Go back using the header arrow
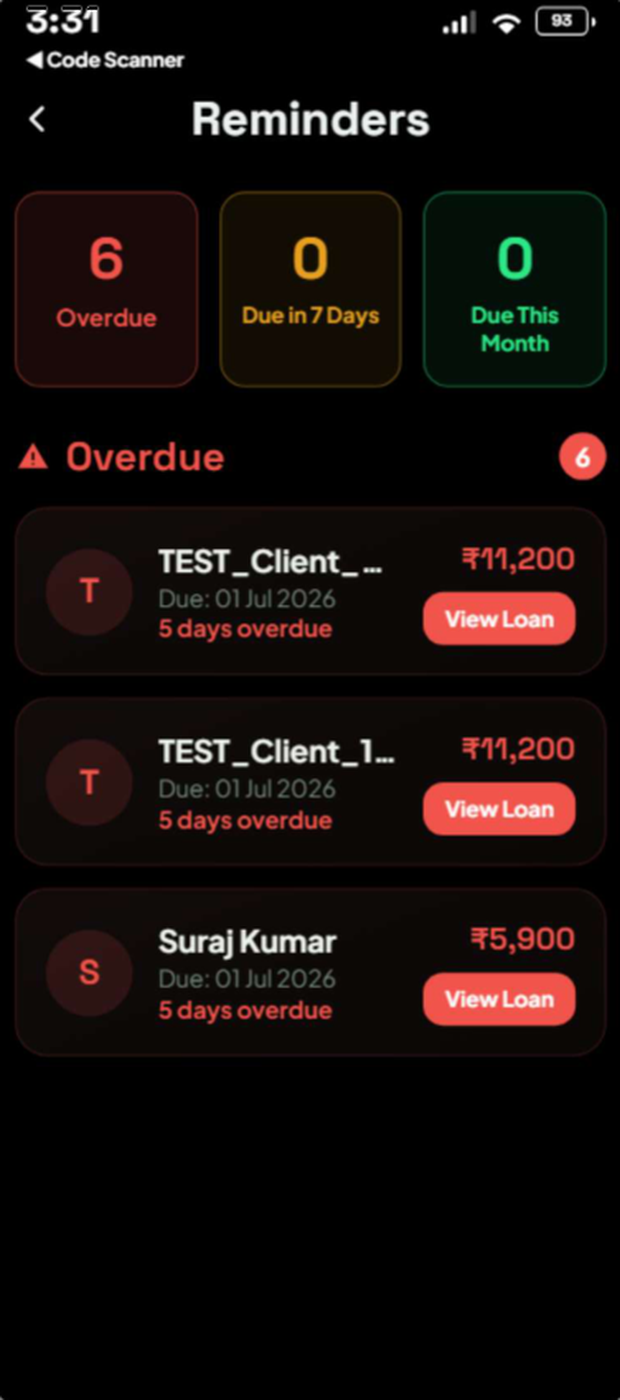 pos(37,119)
